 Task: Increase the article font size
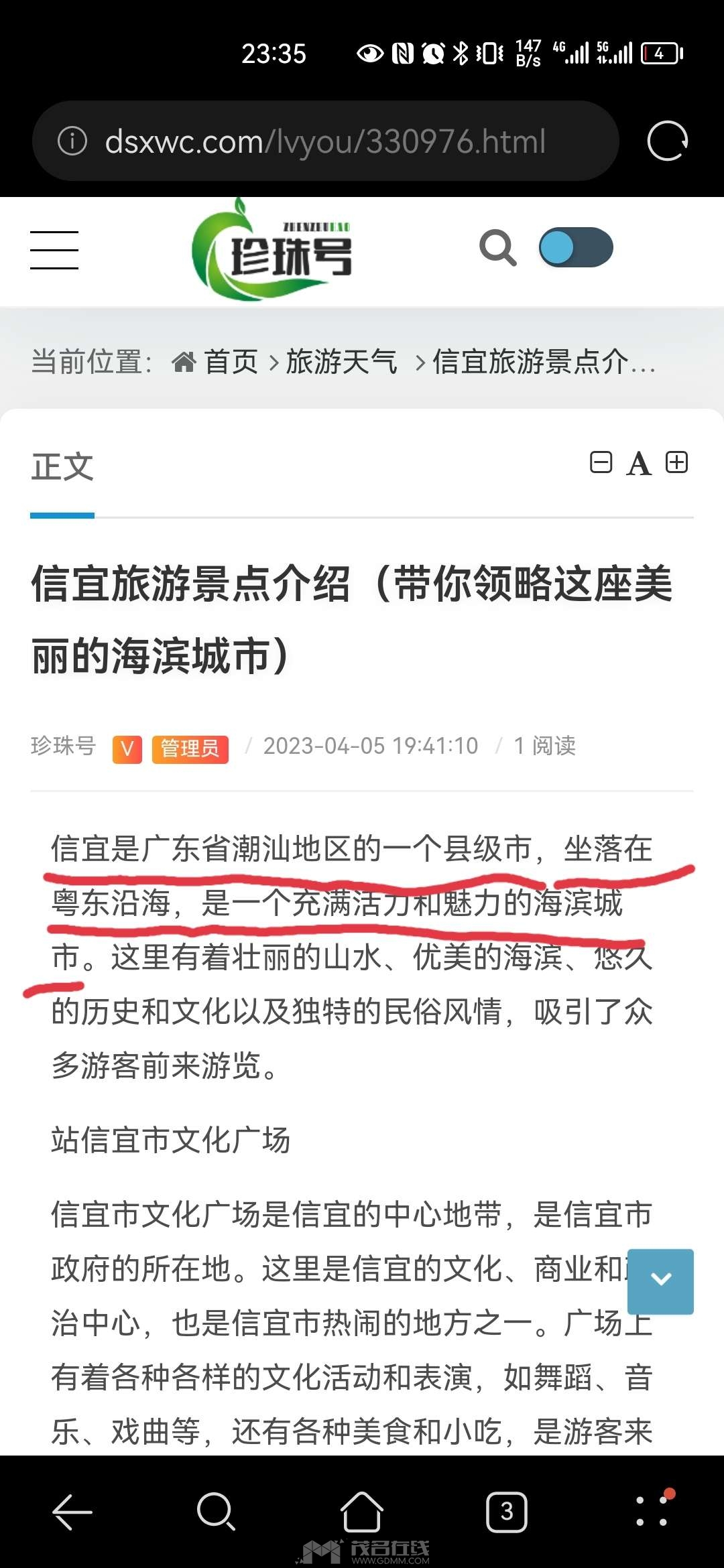pos(676,462)
